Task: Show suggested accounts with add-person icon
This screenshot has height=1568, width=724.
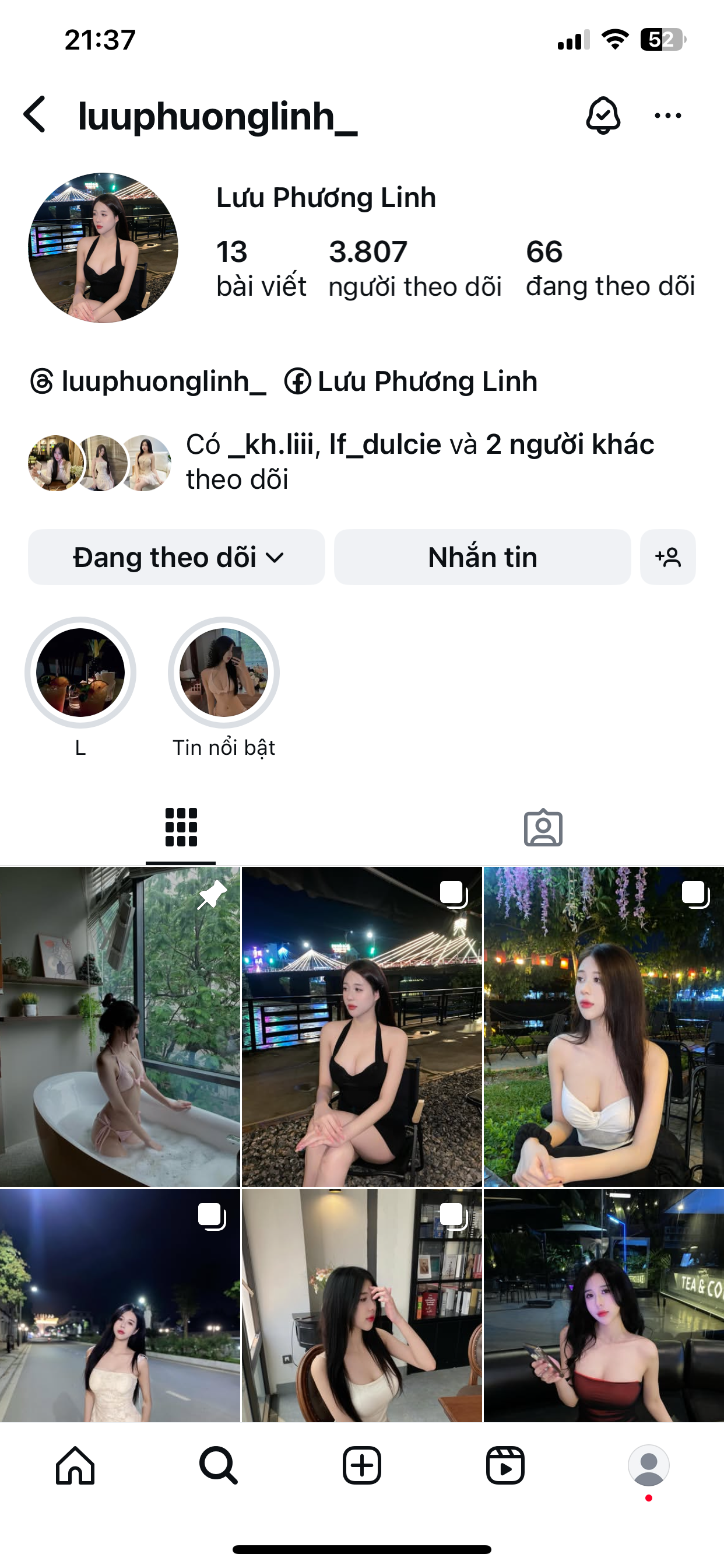Action: pyautogui.click(x=667, y=557)
